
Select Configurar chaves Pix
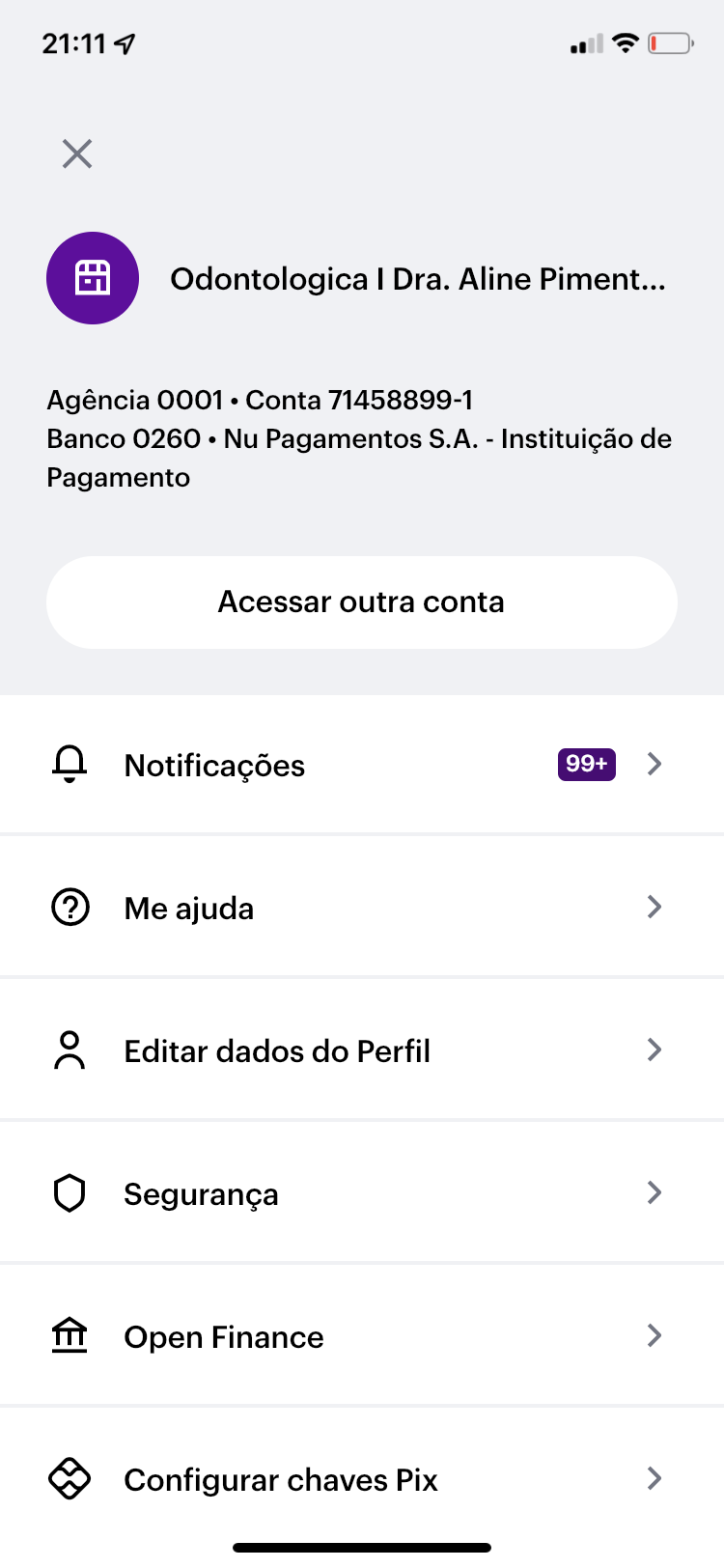(x=361, y=1479)
